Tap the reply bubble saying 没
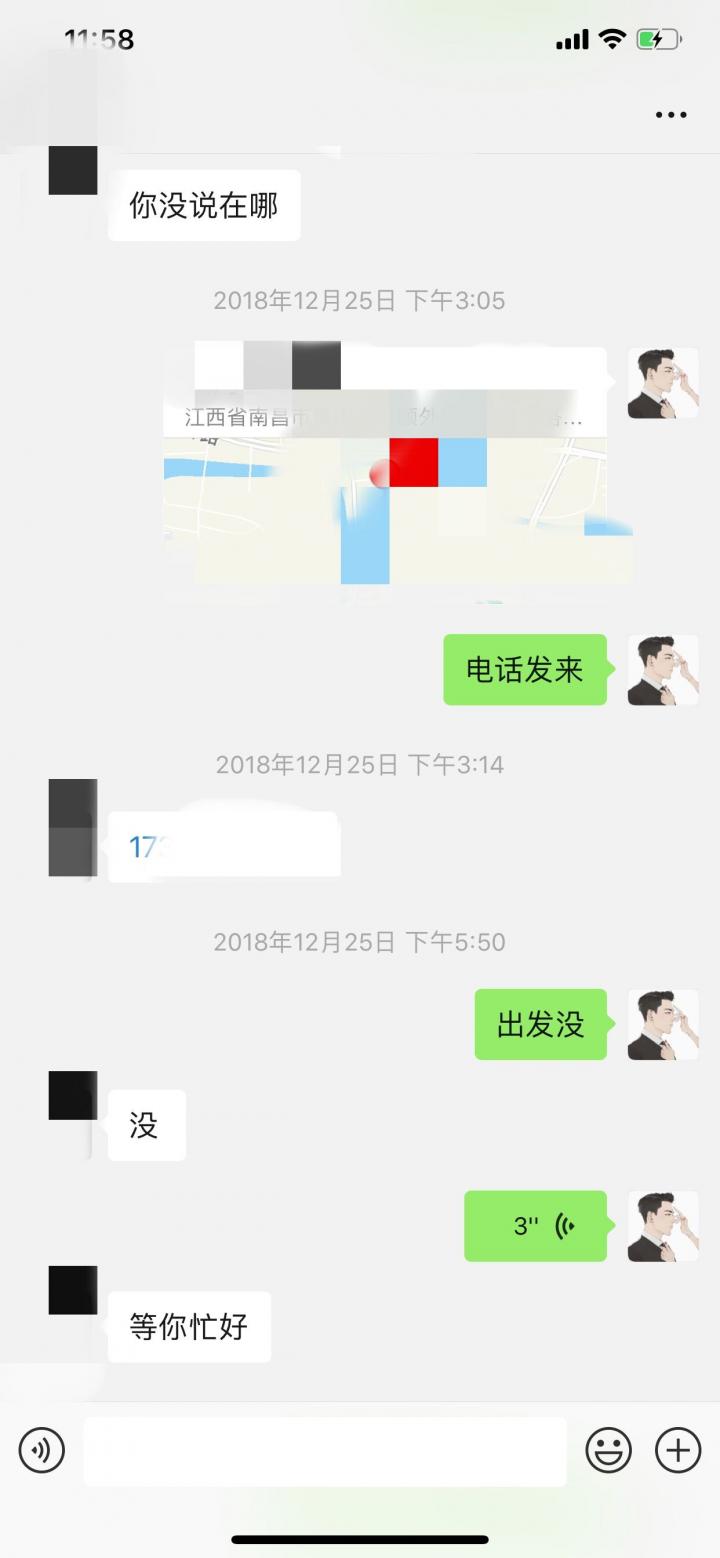This screenshot has height=1558, width=720. tap(146, 1125)
